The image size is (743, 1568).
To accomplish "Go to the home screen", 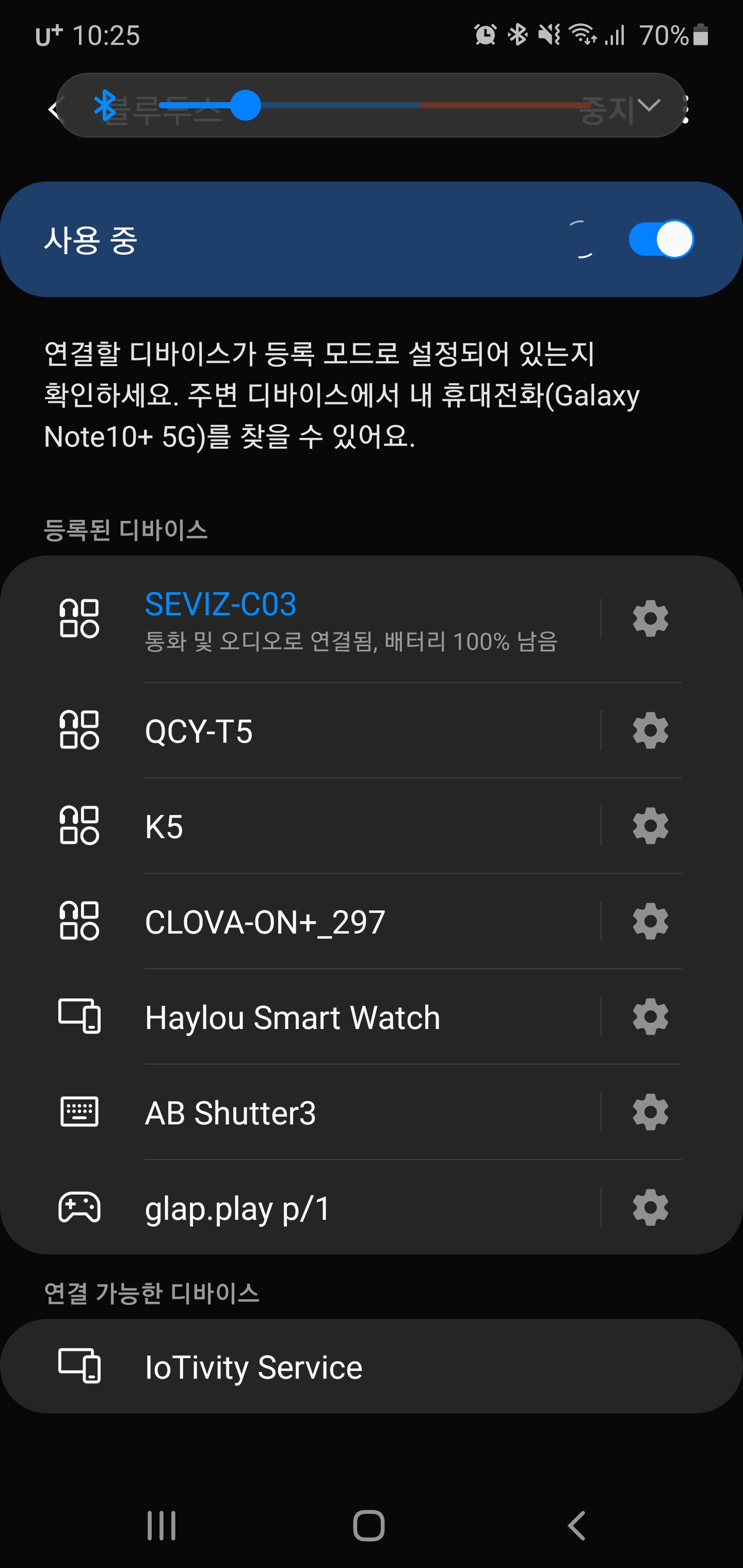I will pyautogui.click(x=369, y=1525).
